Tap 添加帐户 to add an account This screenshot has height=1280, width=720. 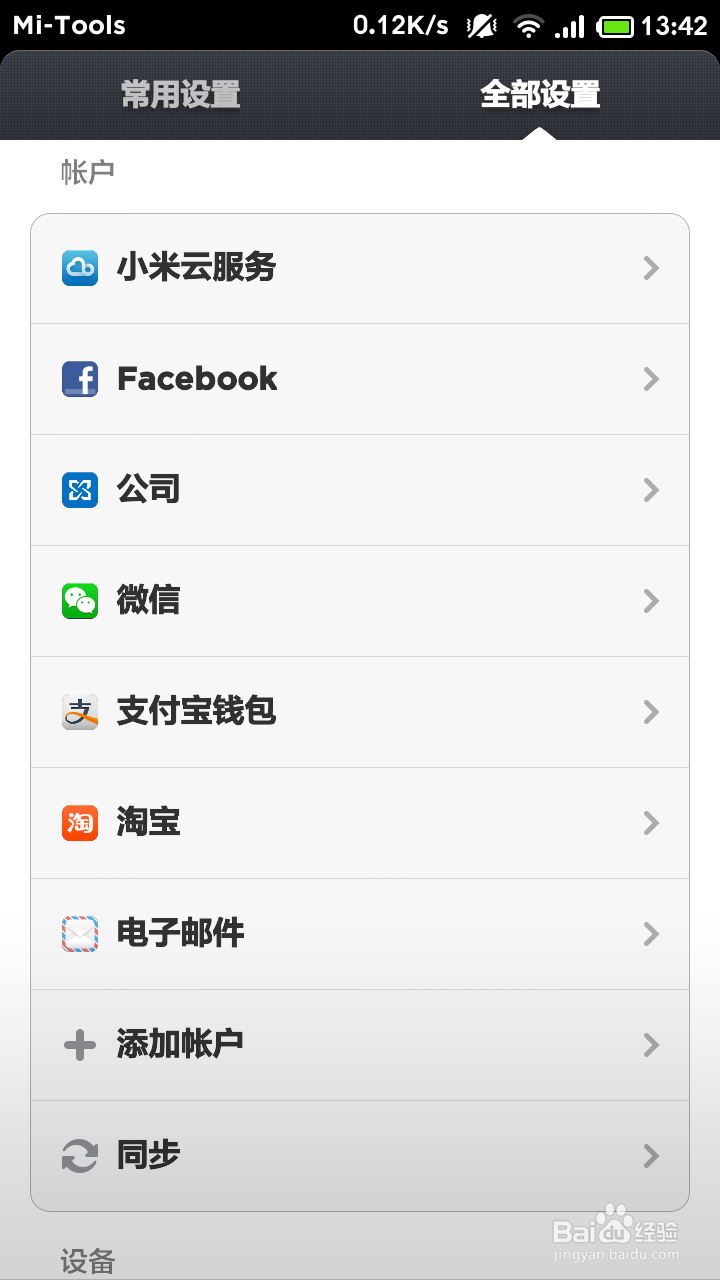click(x=360, y=1045)
